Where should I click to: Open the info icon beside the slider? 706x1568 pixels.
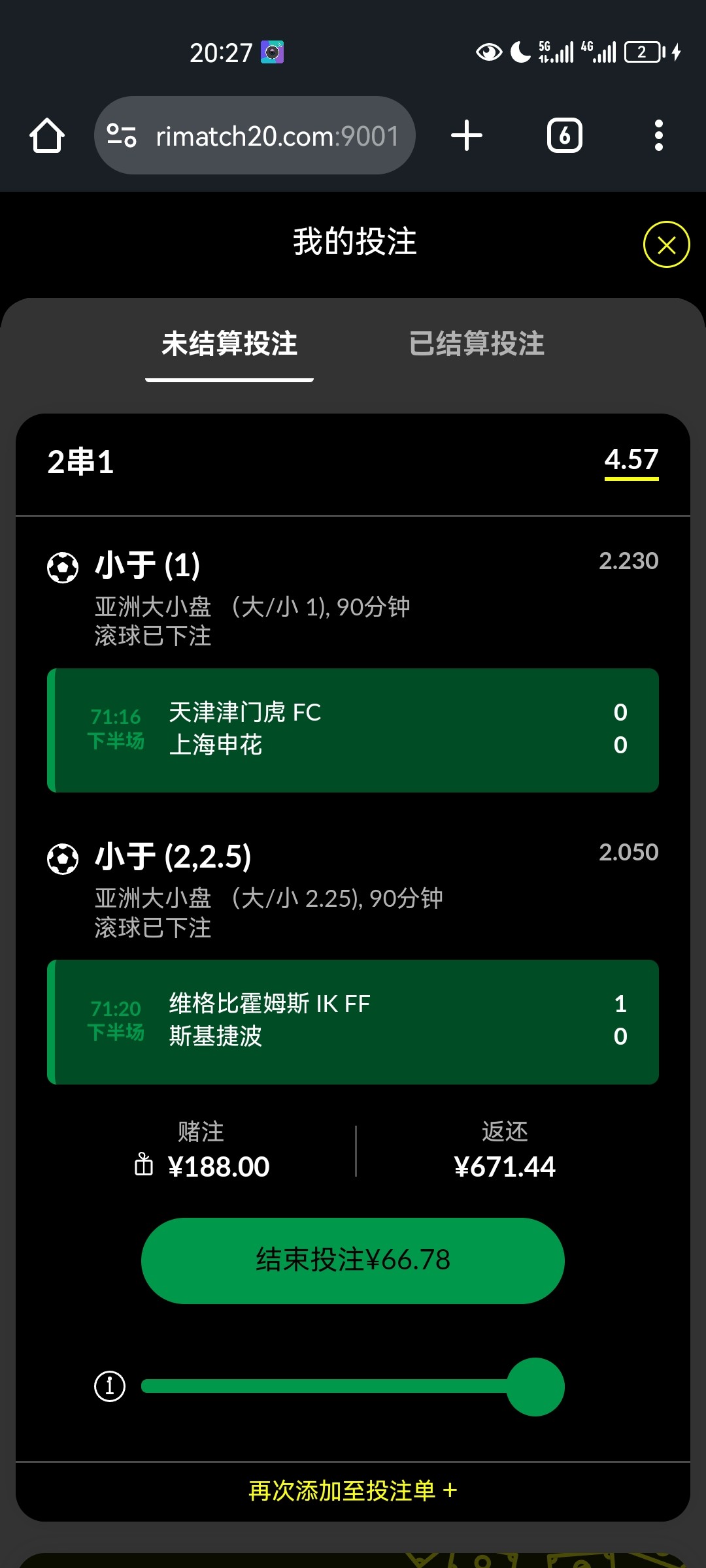point(110,1386)
